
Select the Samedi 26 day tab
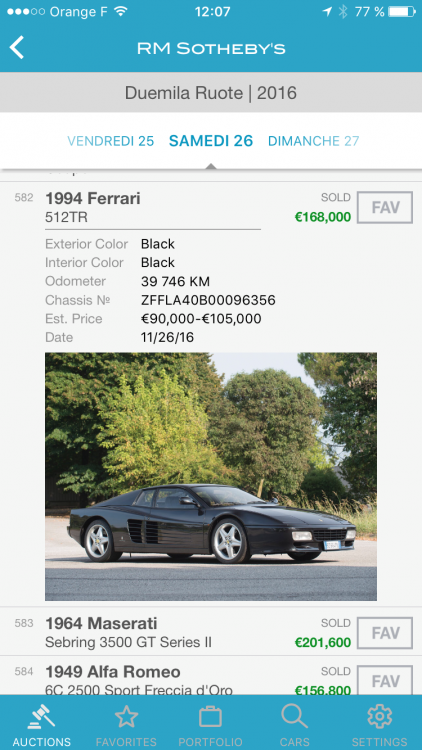211,141
